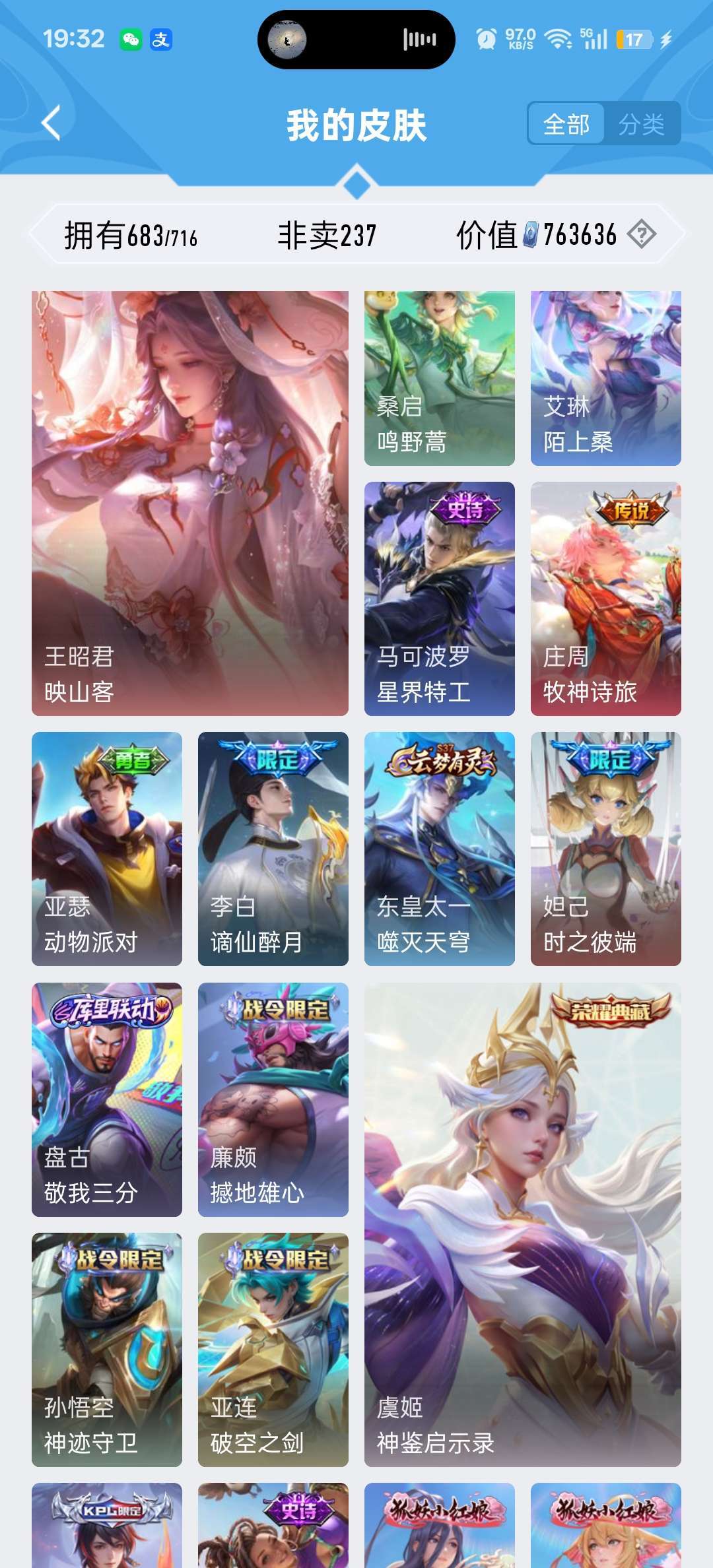Open the 虞姬 神鉴启示录 skin card
This screenshot has height=1568, width=713.
click(x=523, y=1225)
